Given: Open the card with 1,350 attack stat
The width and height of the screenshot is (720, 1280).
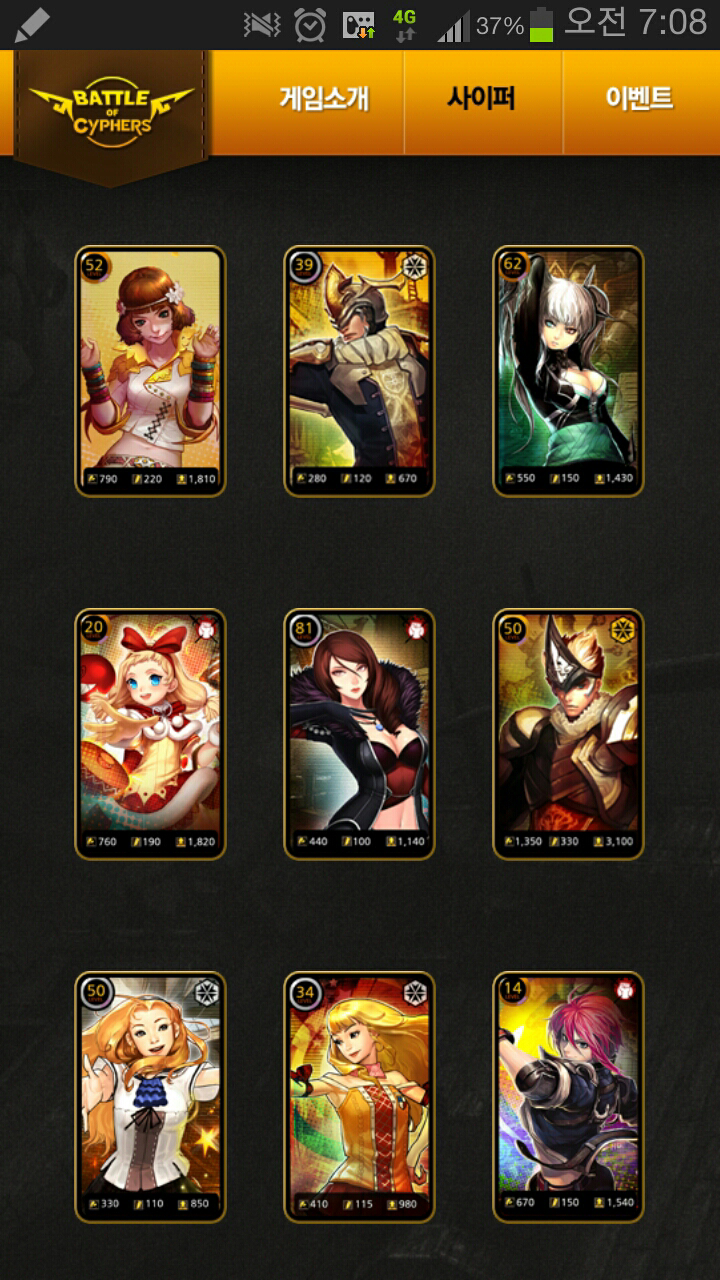Looking at the screenshot, I should pyautogui.click(x=568, y=734).
